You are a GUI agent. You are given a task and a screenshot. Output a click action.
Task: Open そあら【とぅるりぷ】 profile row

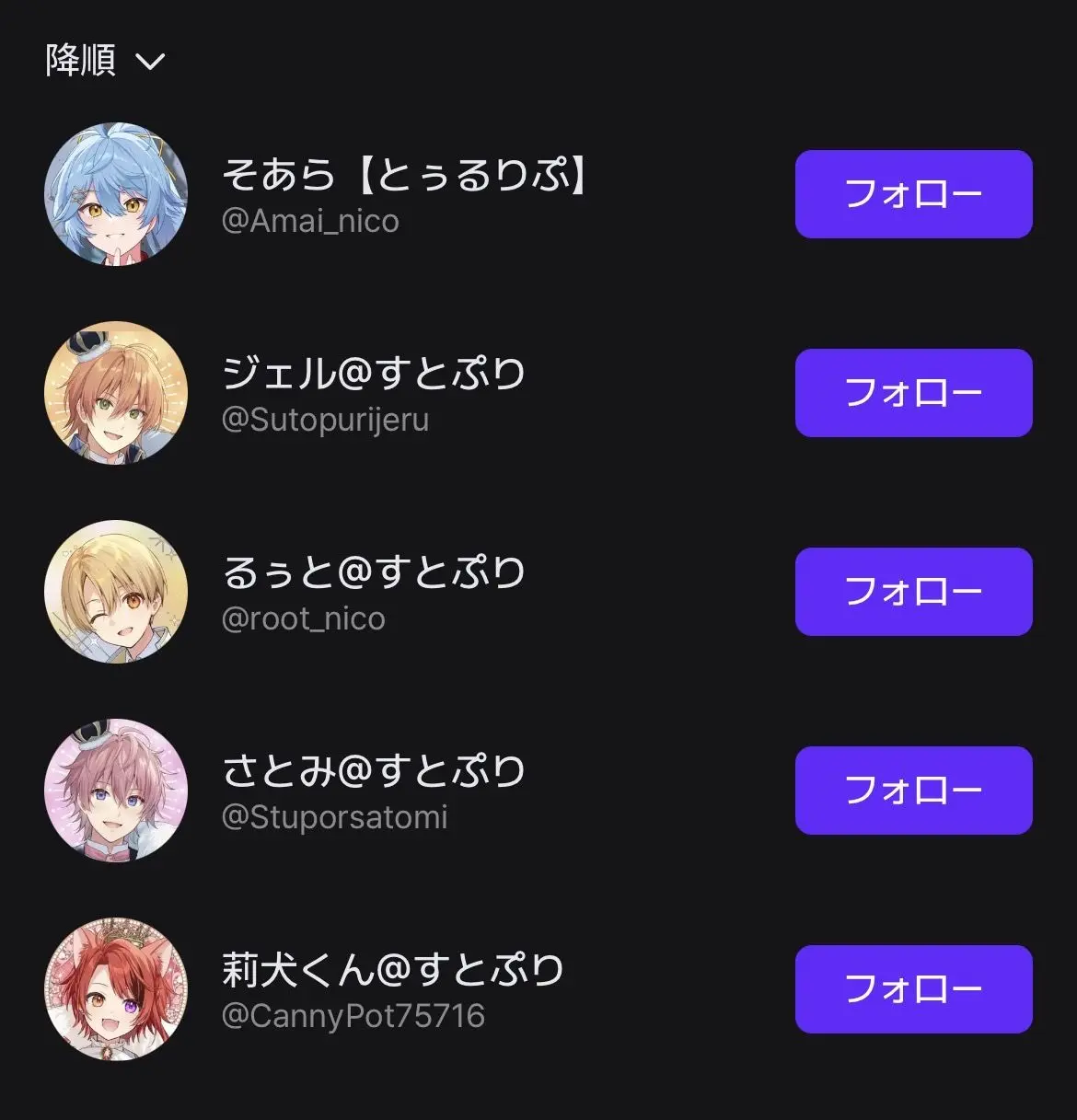[405, 194]
